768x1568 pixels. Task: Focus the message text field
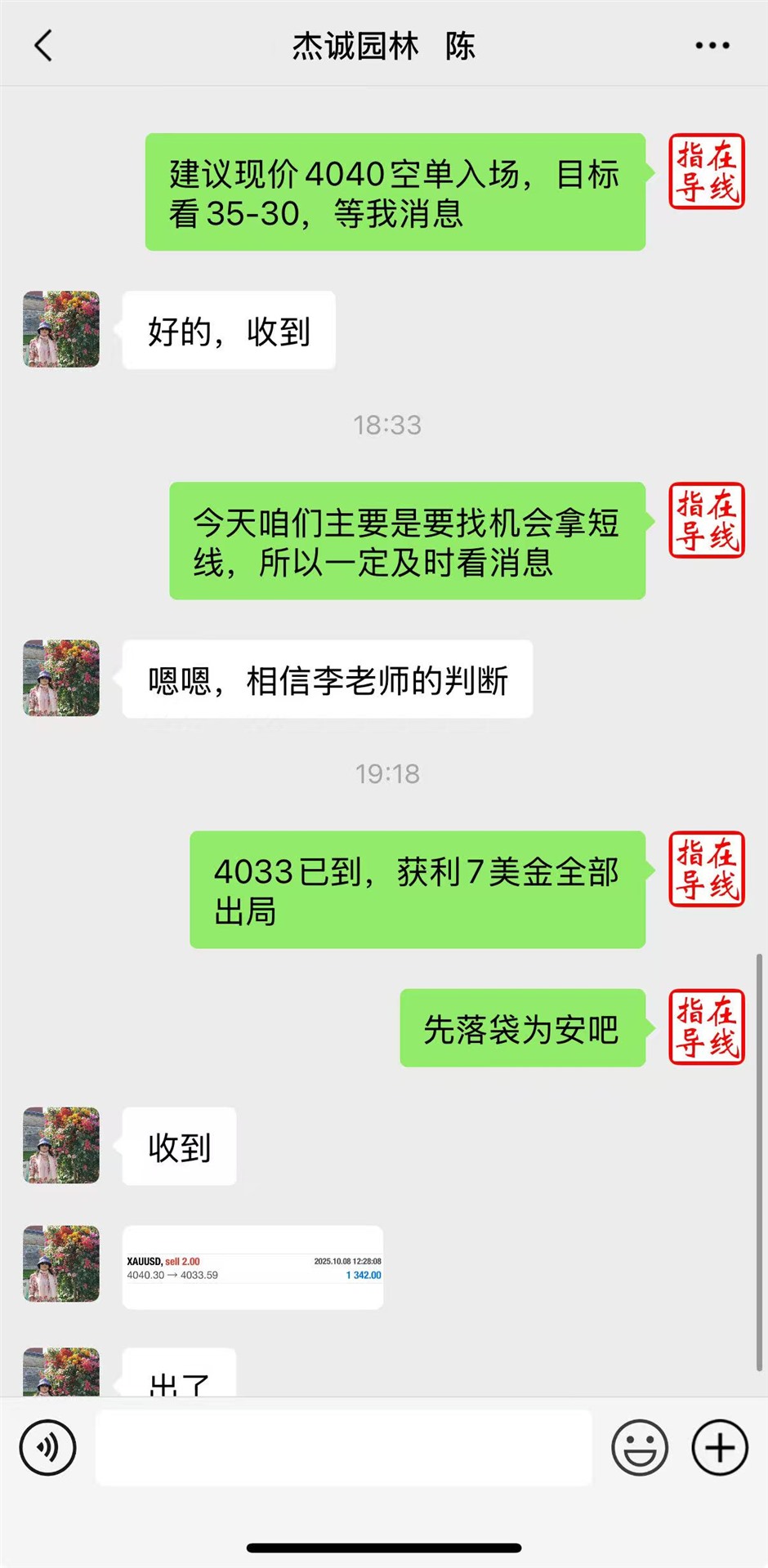(343, 1448)
